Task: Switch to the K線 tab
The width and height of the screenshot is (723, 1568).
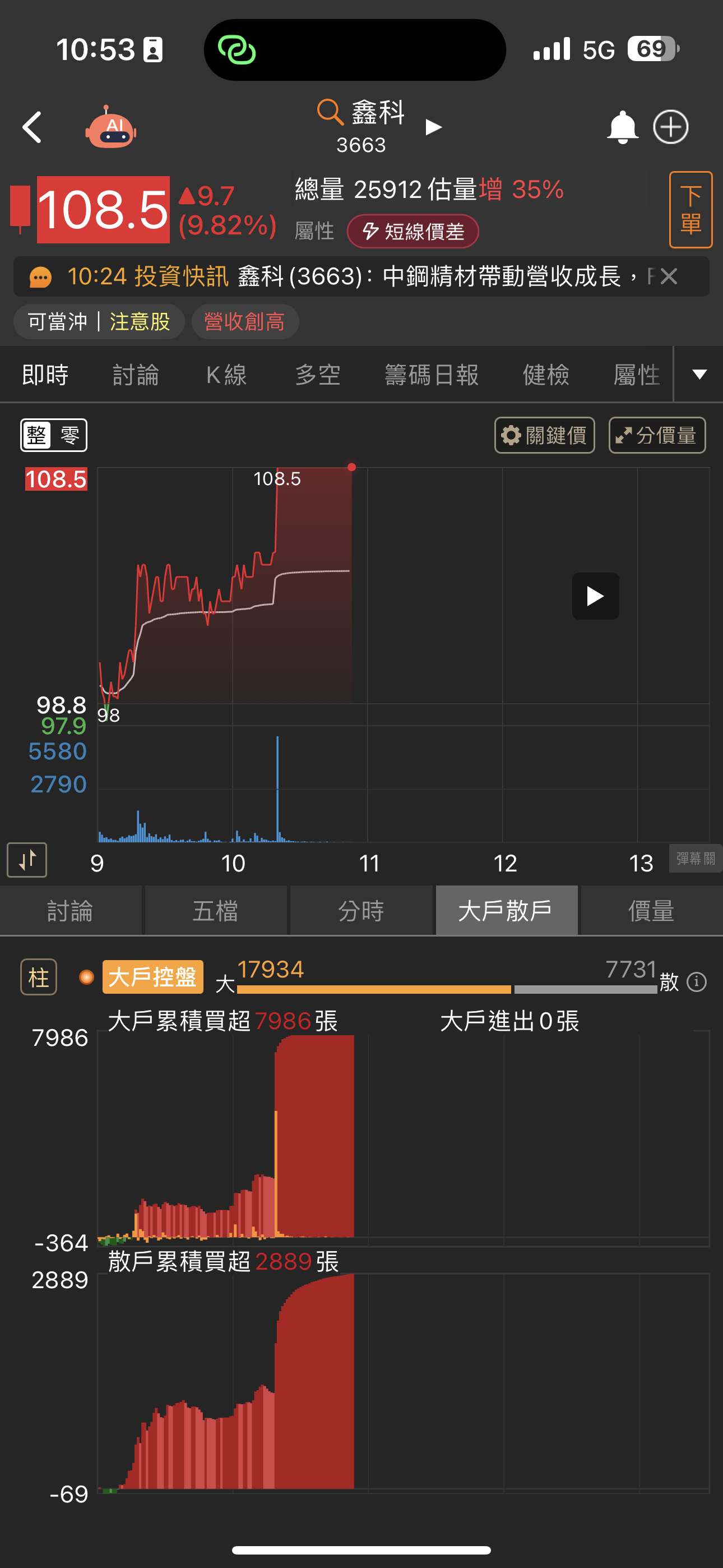Action: click(x=226, y=375)
